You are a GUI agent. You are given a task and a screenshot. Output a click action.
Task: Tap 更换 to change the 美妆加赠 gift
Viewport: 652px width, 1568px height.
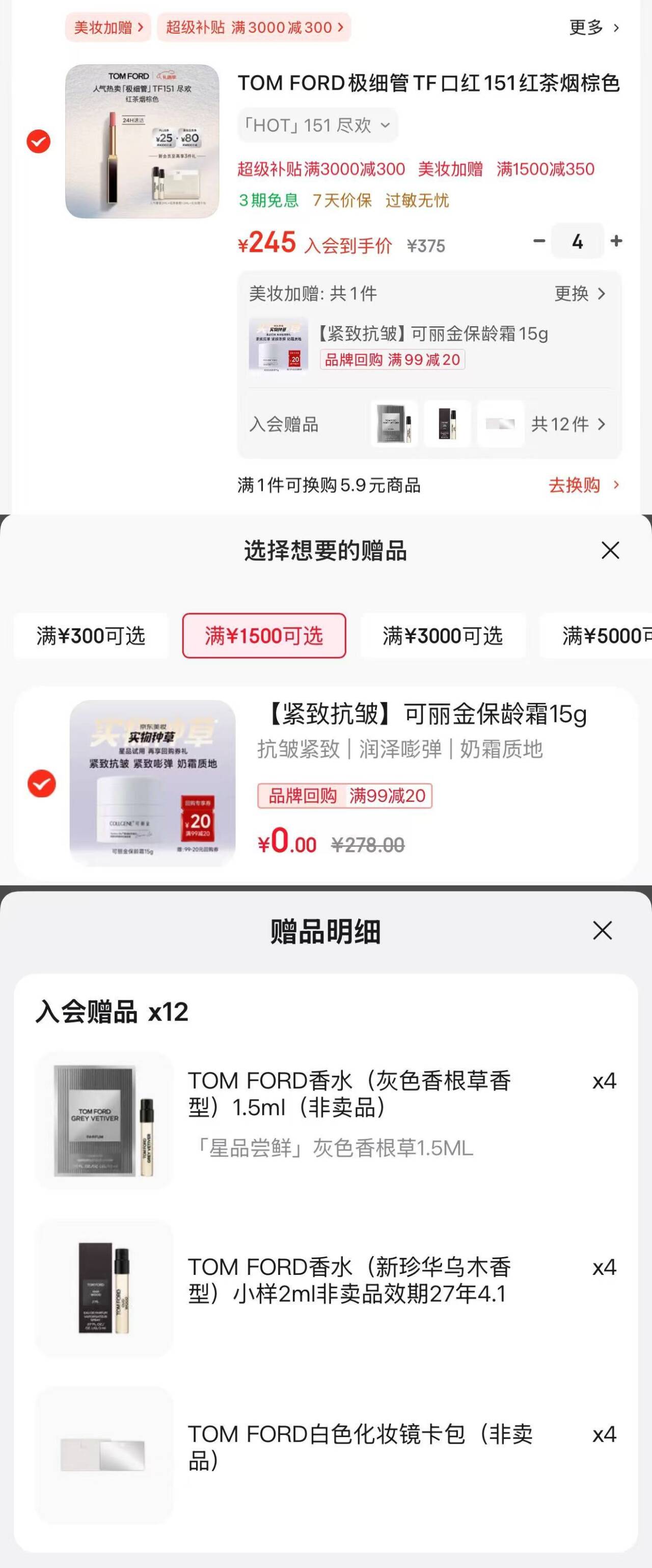(579, 294)
